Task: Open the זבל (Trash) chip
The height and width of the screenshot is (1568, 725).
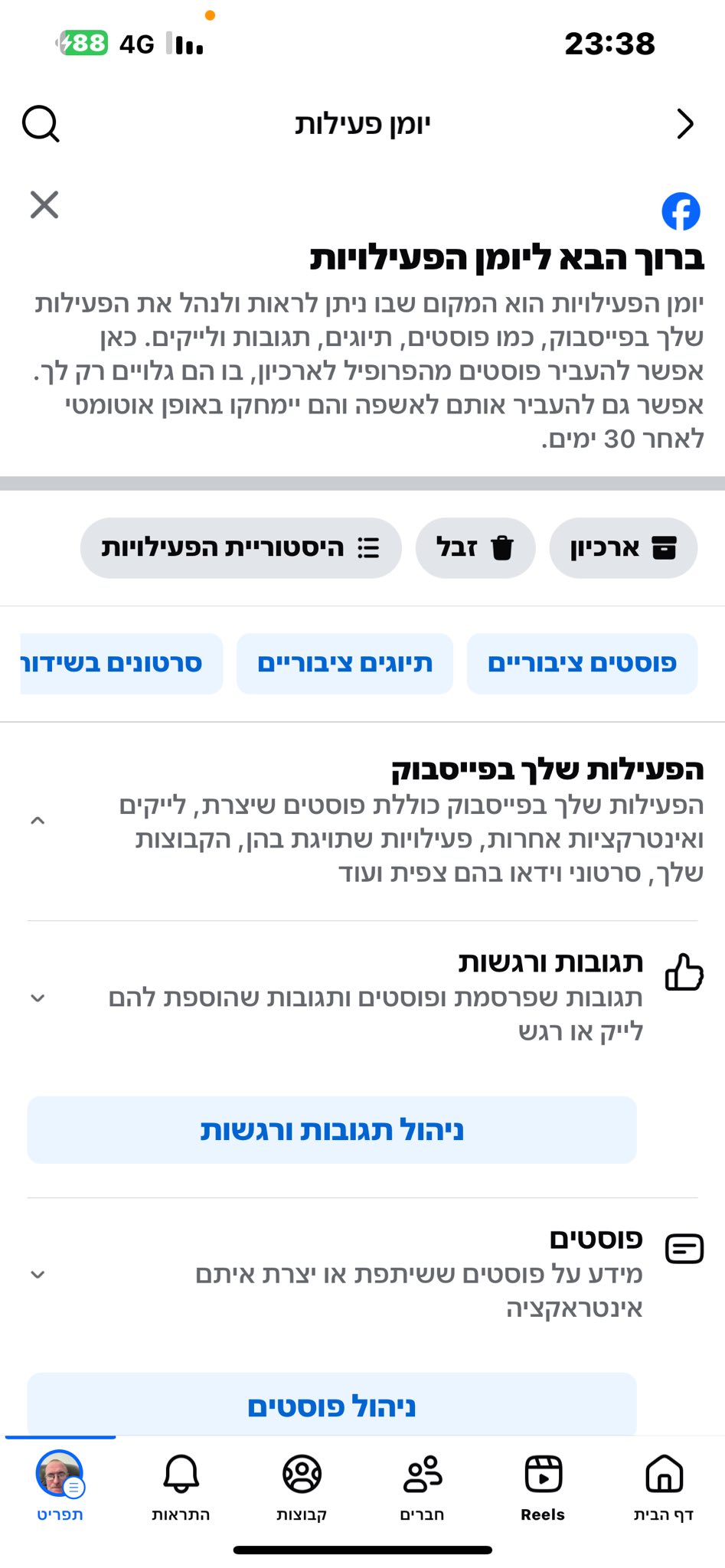Action: point(475,548)
